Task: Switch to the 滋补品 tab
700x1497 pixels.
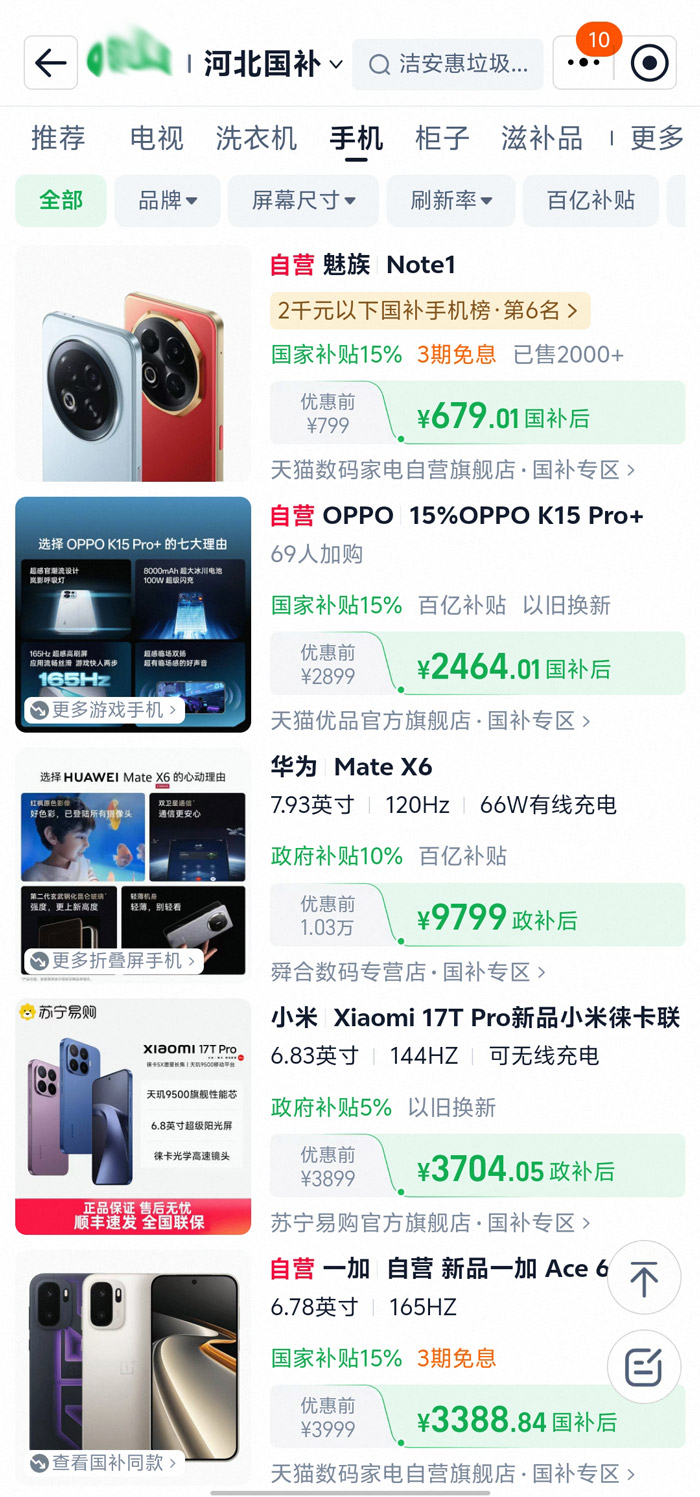Action: click(x=542, y=138)
